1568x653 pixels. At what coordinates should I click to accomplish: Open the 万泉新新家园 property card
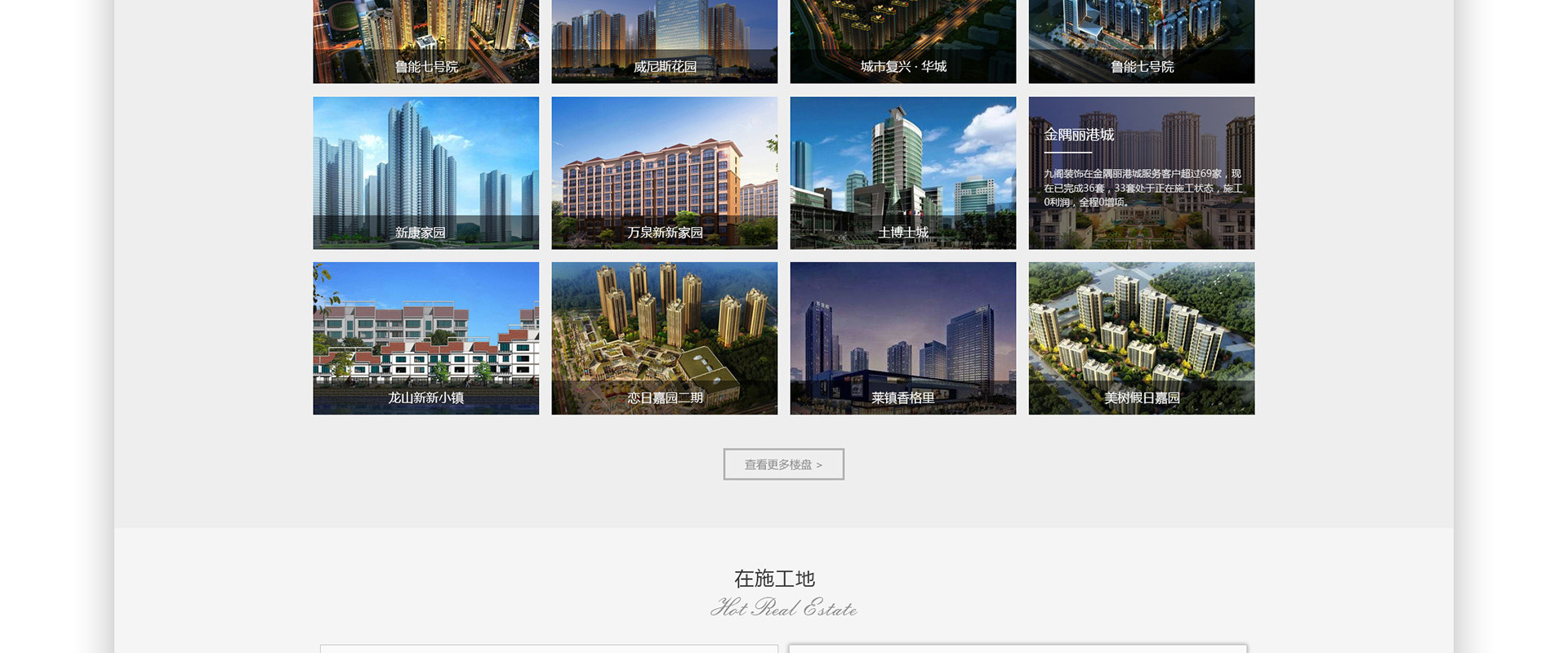664,173
